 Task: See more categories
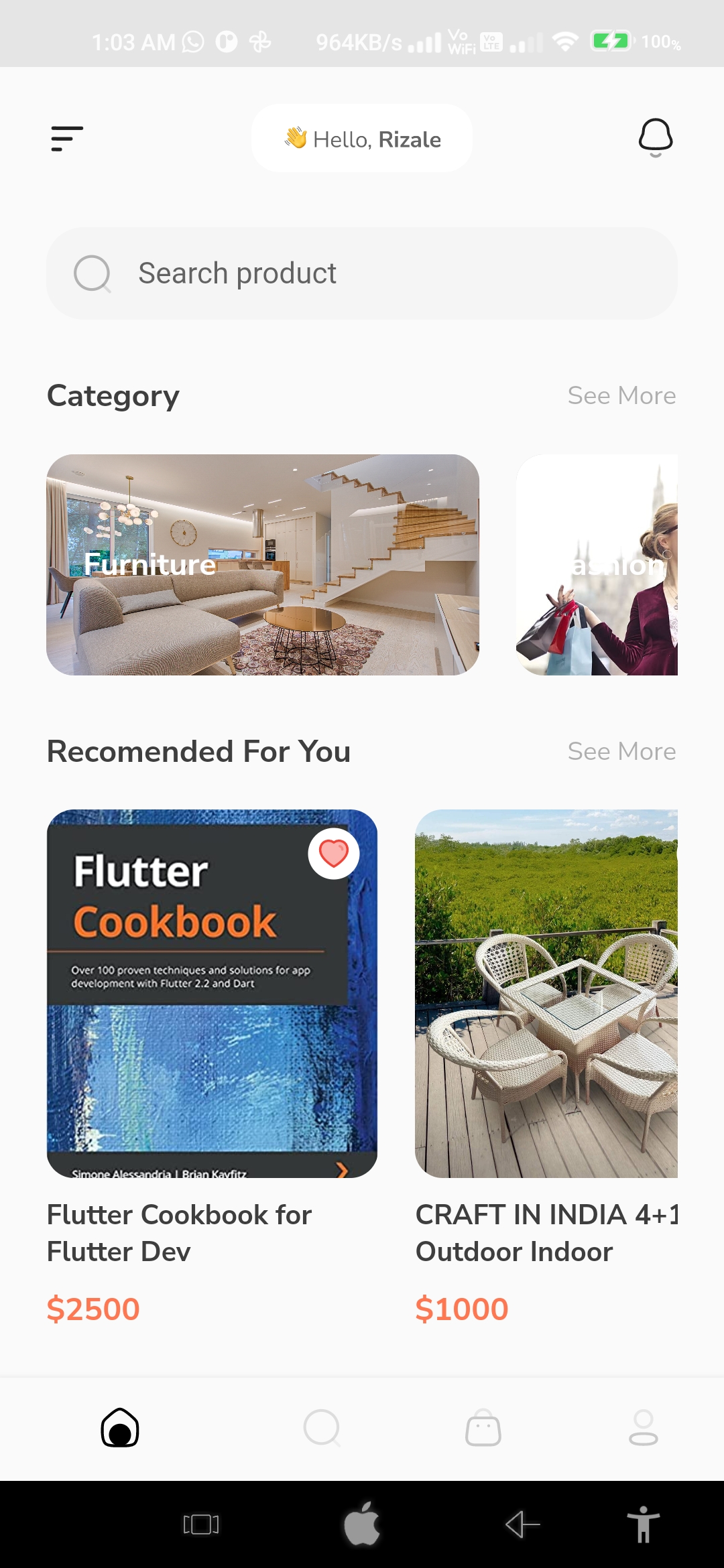tap(621, 395)
